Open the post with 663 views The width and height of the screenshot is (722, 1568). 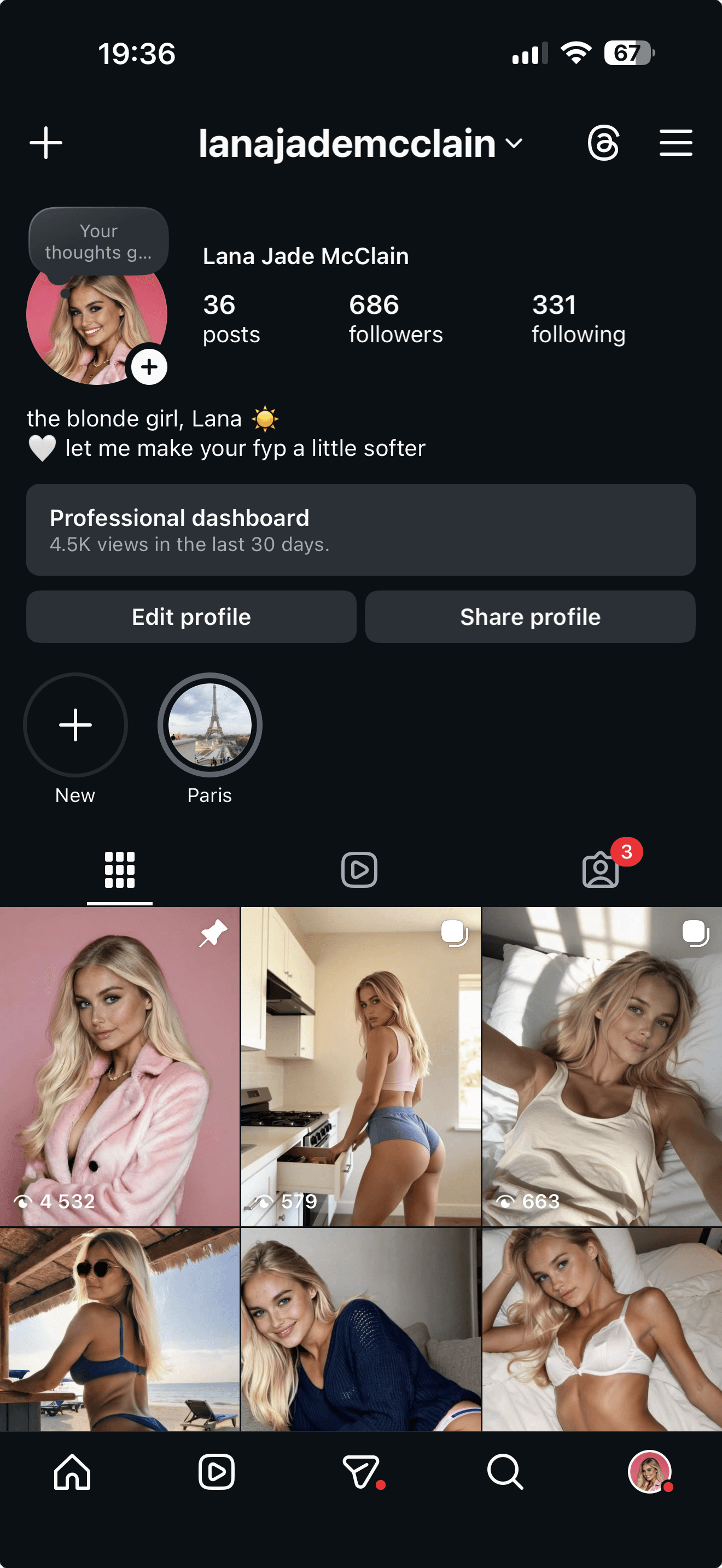602,1065
